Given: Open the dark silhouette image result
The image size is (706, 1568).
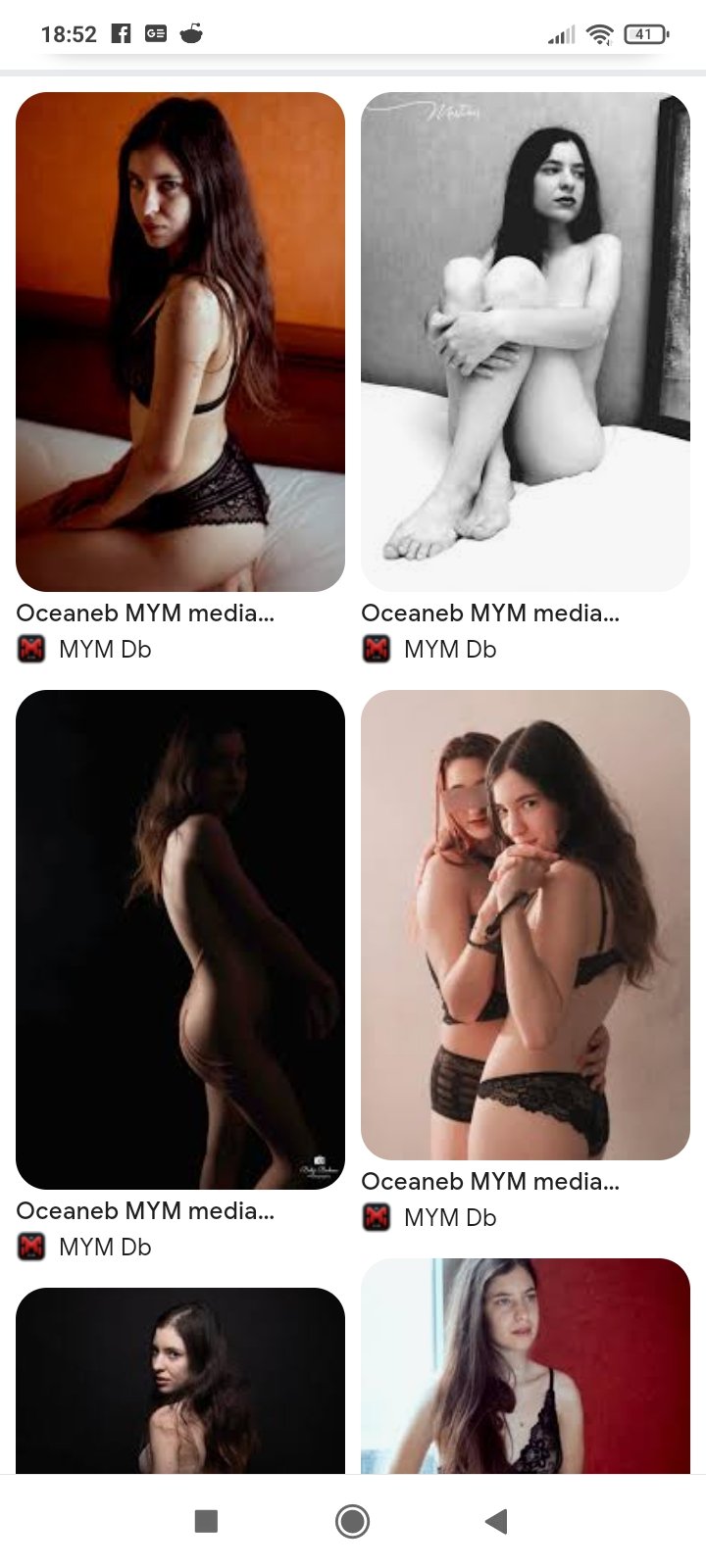Looking at the screenshot, I should [x=180, y=939].
